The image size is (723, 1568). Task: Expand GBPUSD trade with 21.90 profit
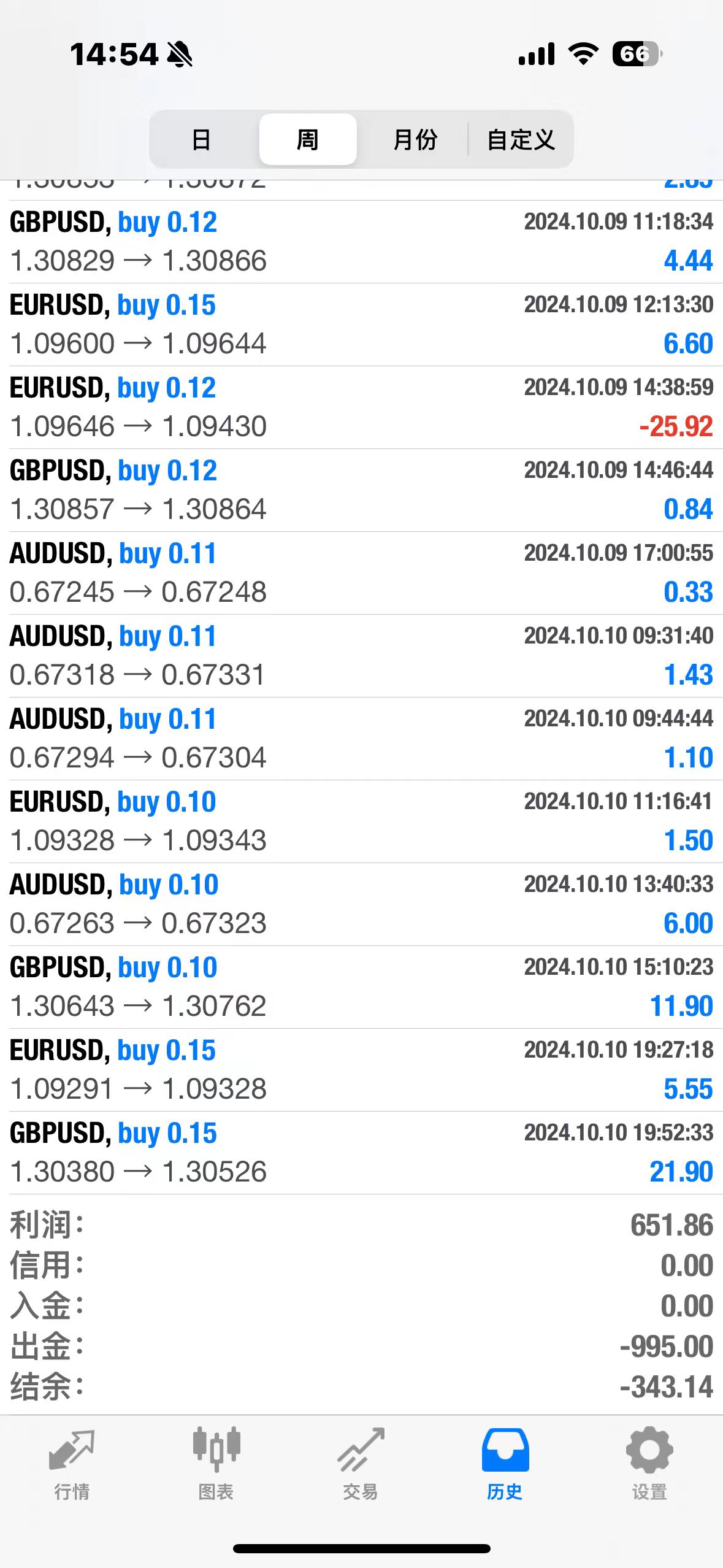(x=361, y=1153)
